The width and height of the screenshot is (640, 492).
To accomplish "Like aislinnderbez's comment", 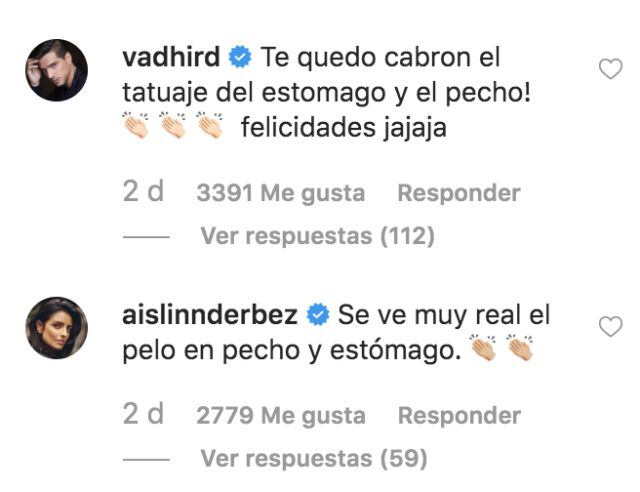I will (609, 326).
